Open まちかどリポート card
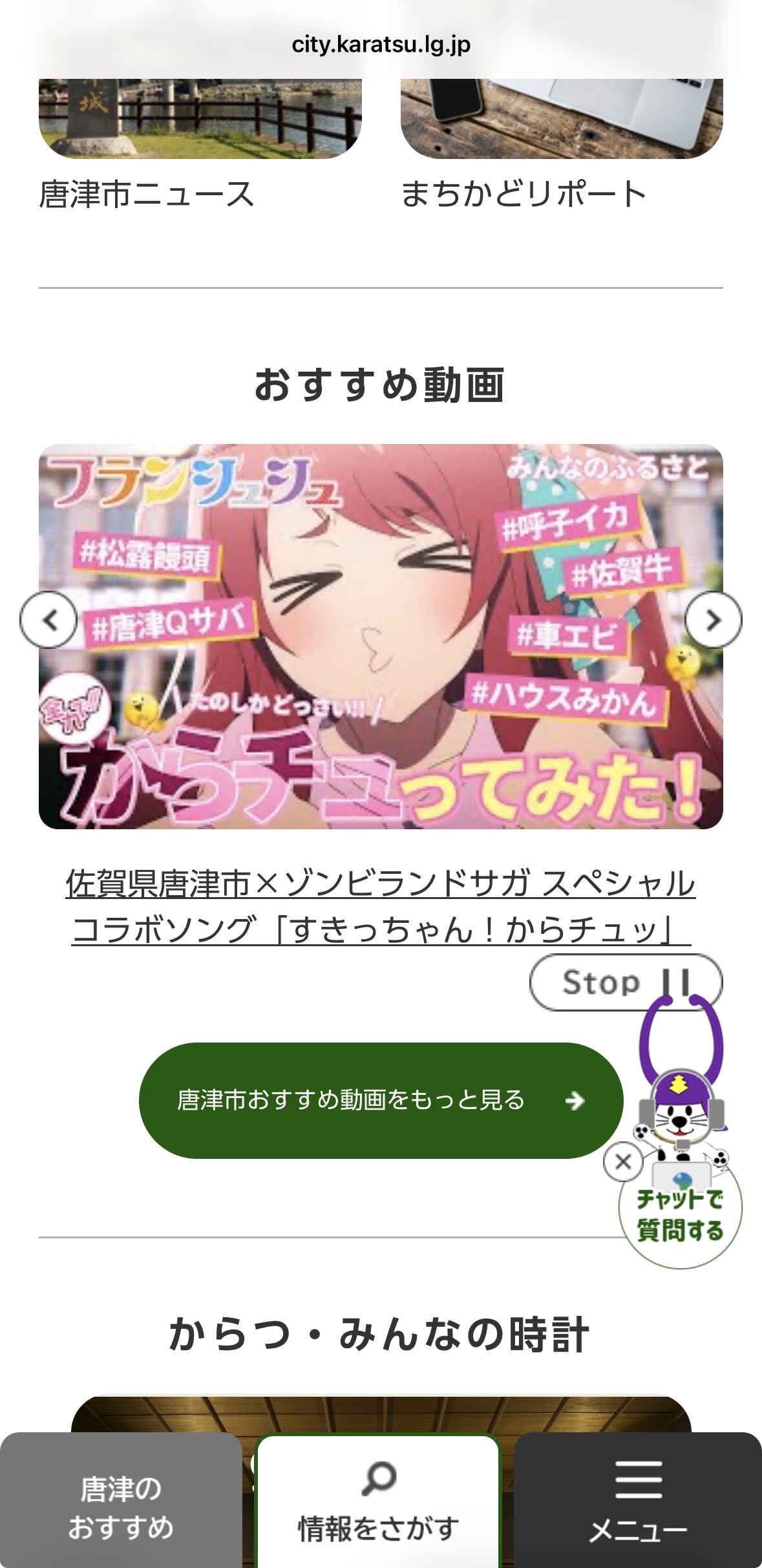Viewport: 762px width, 1568px height. (524, 194)
